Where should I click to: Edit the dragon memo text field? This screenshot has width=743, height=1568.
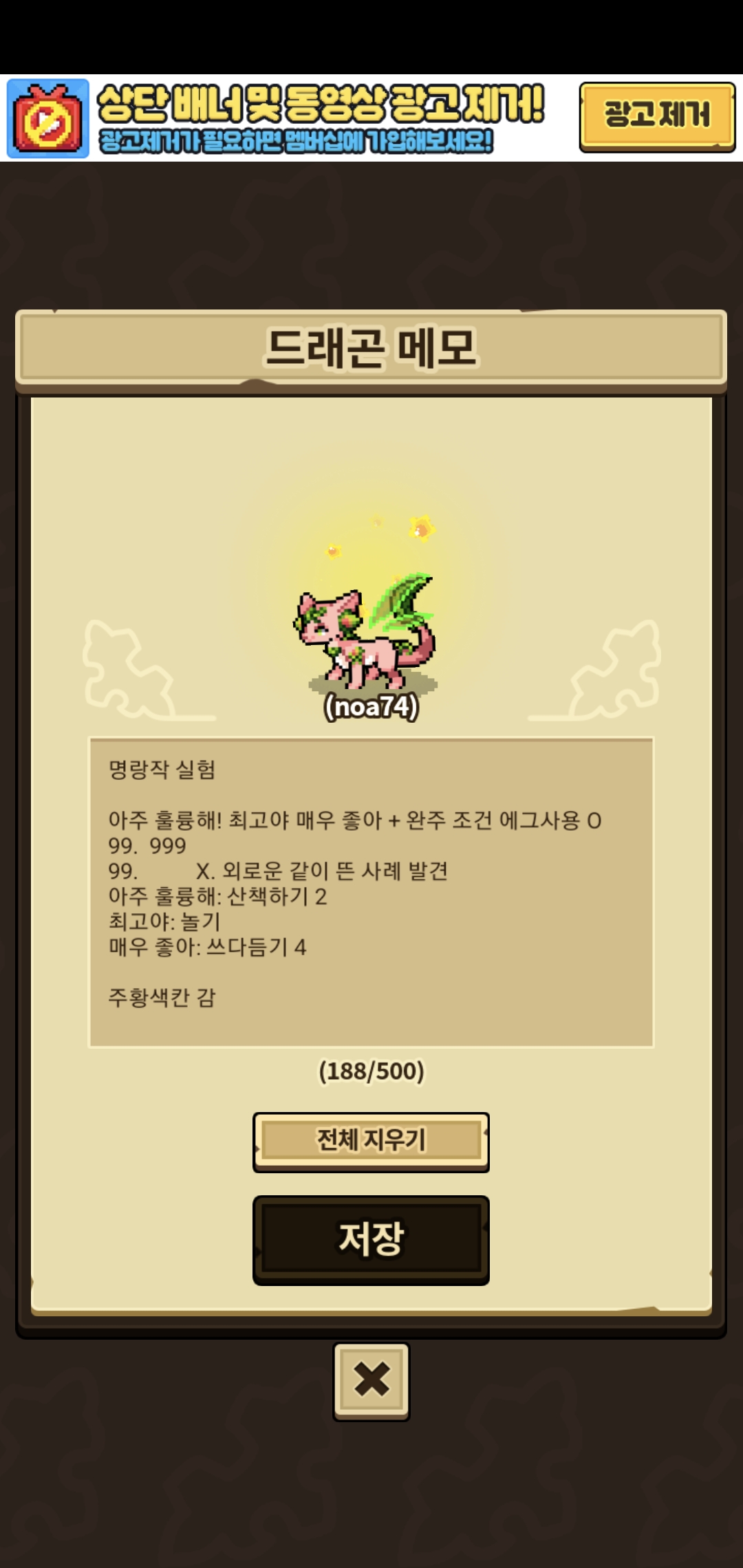coord(371,892)
